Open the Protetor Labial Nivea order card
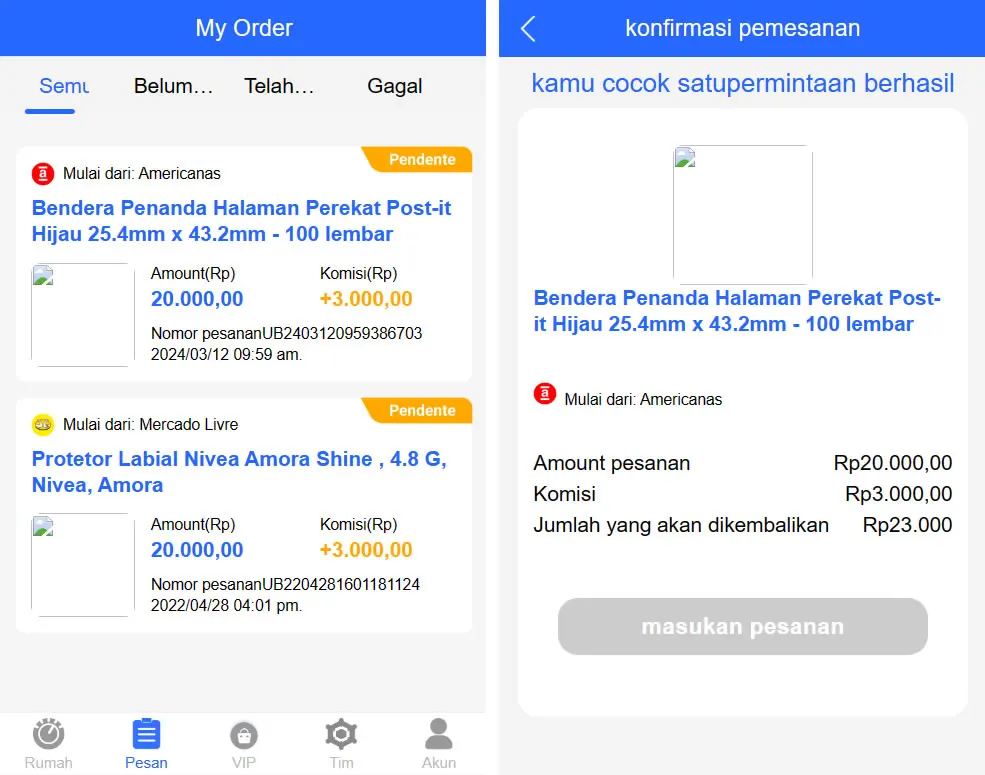 [x=243, y=472]
